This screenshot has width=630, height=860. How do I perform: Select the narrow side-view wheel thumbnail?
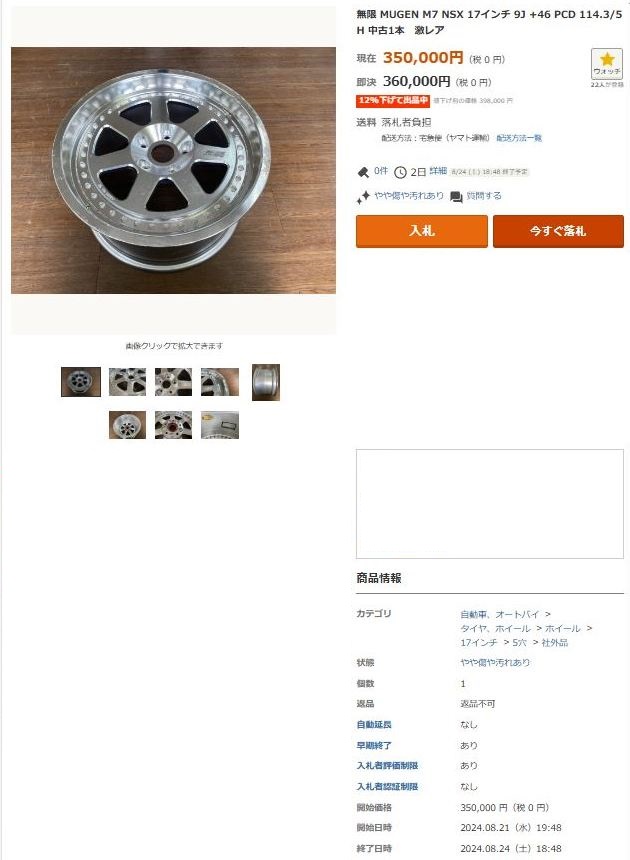266,382
